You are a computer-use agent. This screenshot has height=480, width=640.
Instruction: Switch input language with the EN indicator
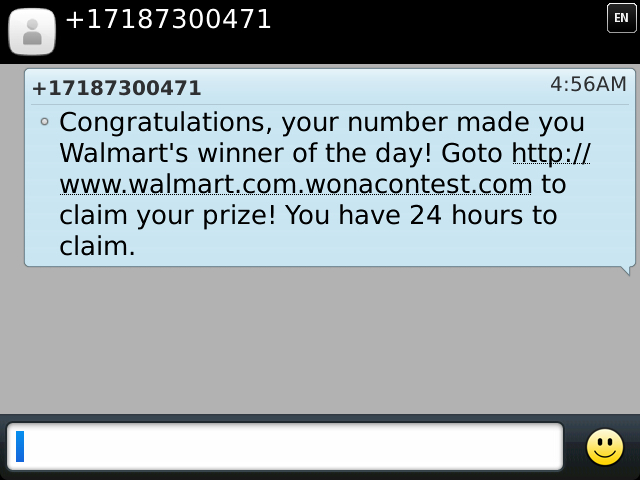(621, 18)
